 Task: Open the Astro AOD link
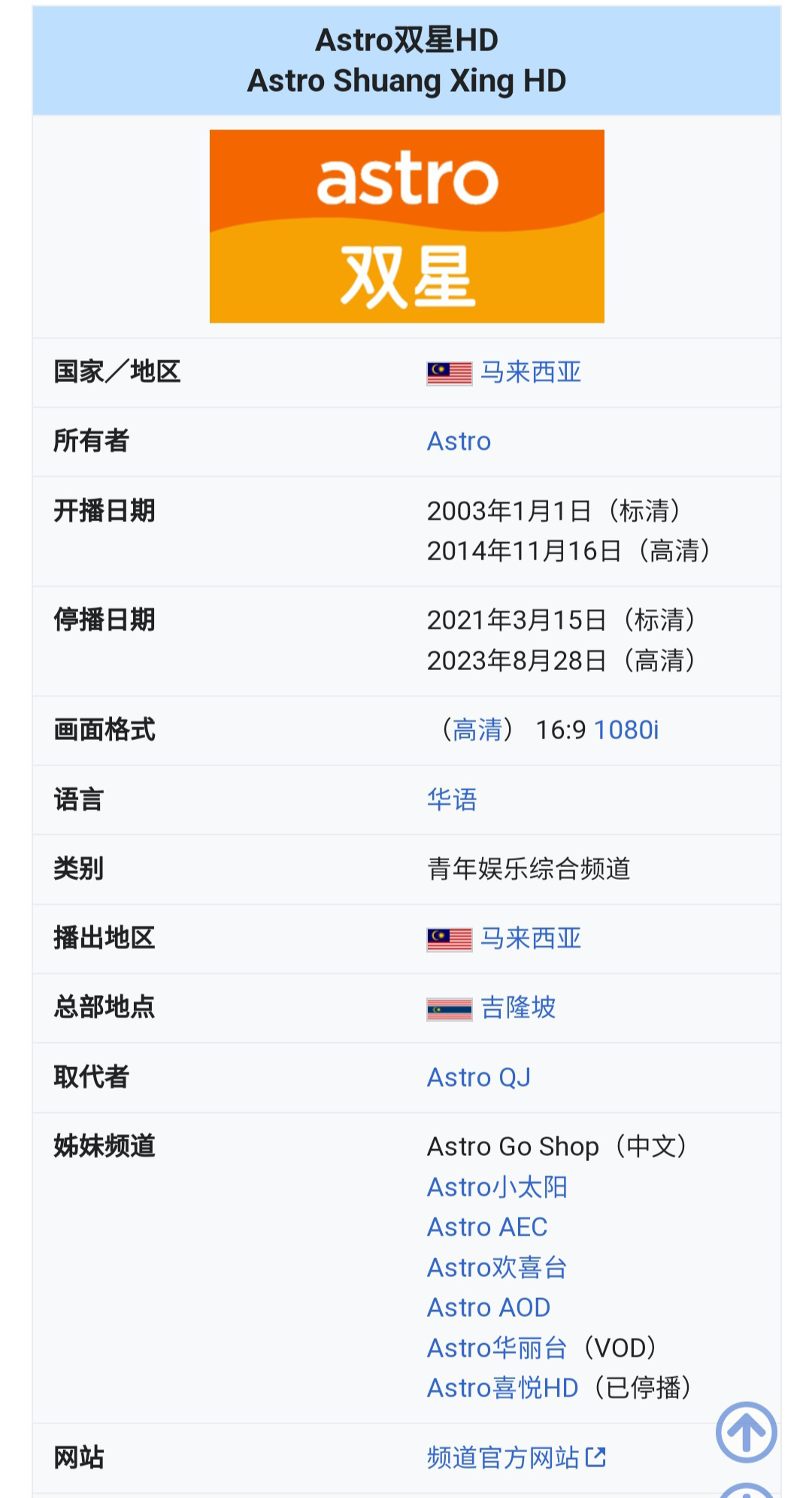click(x=489, y=1307)
